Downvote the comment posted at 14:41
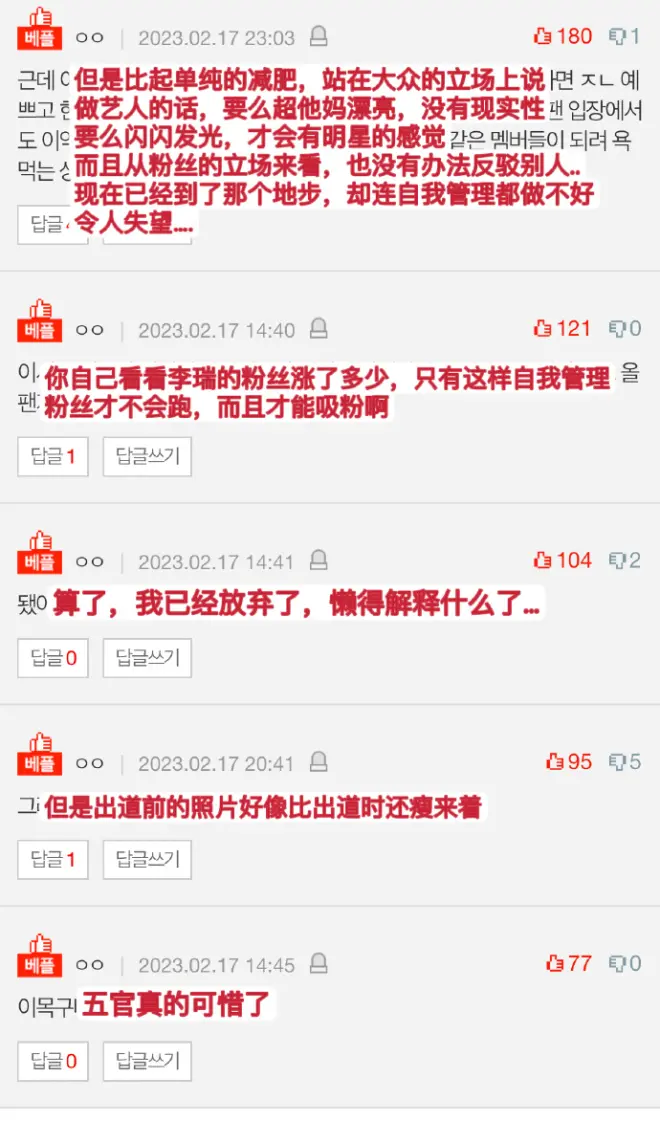This screenshot has width=660, height=1121. click(x=625, y=560)
